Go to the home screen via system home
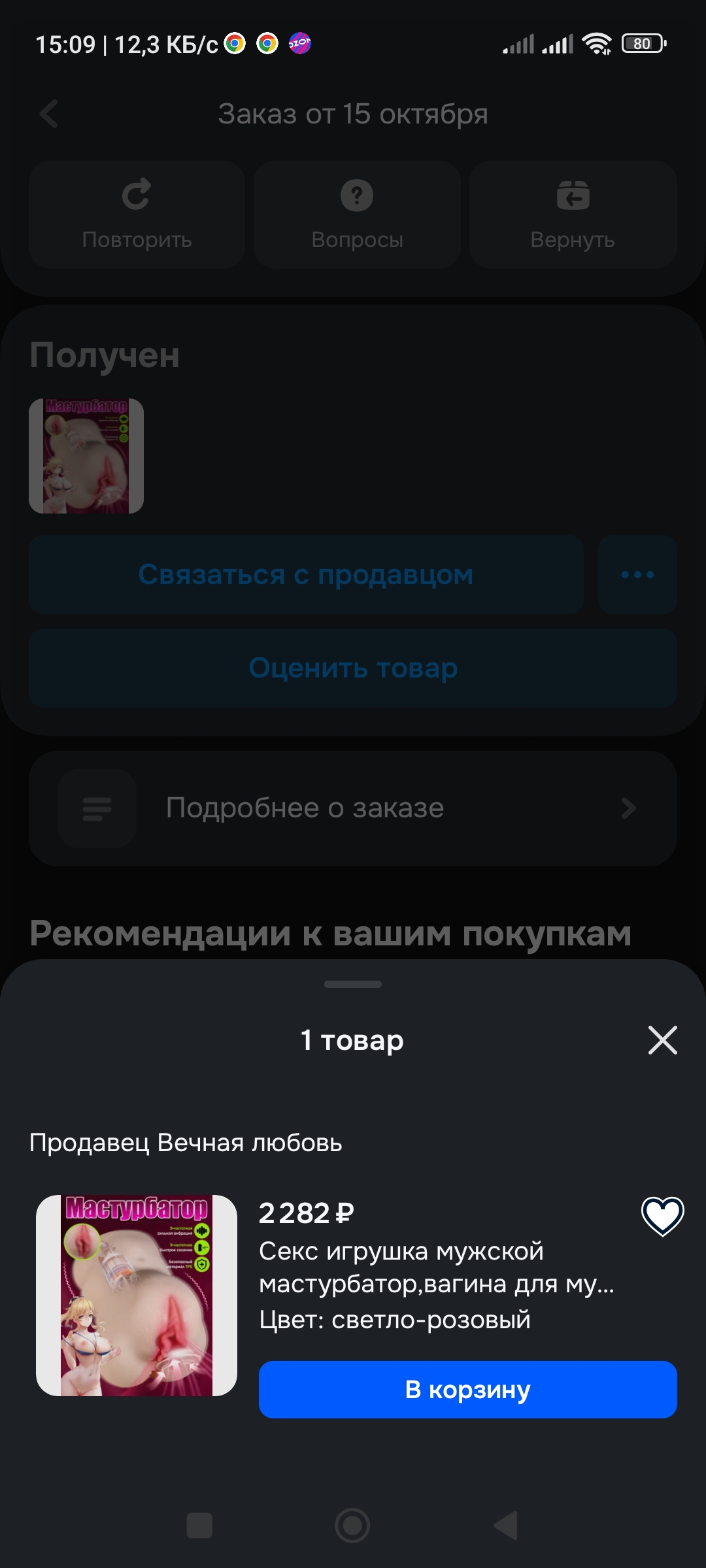The height and width of the screenshot is (1568, 706). pyautogui.click(x=352, y=1526)
